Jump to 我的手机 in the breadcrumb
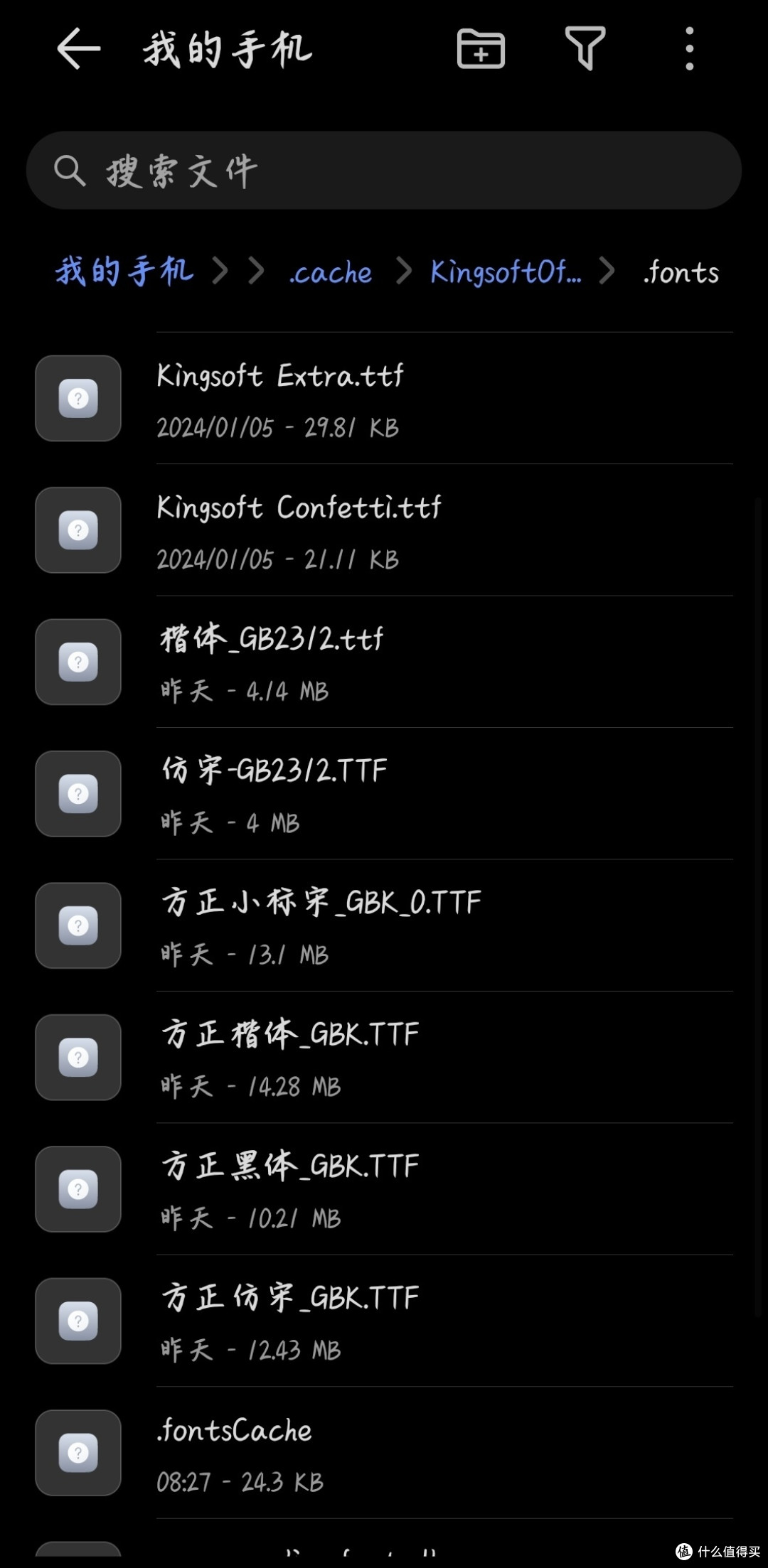The image size is (768, 1568). coord(124,272)
